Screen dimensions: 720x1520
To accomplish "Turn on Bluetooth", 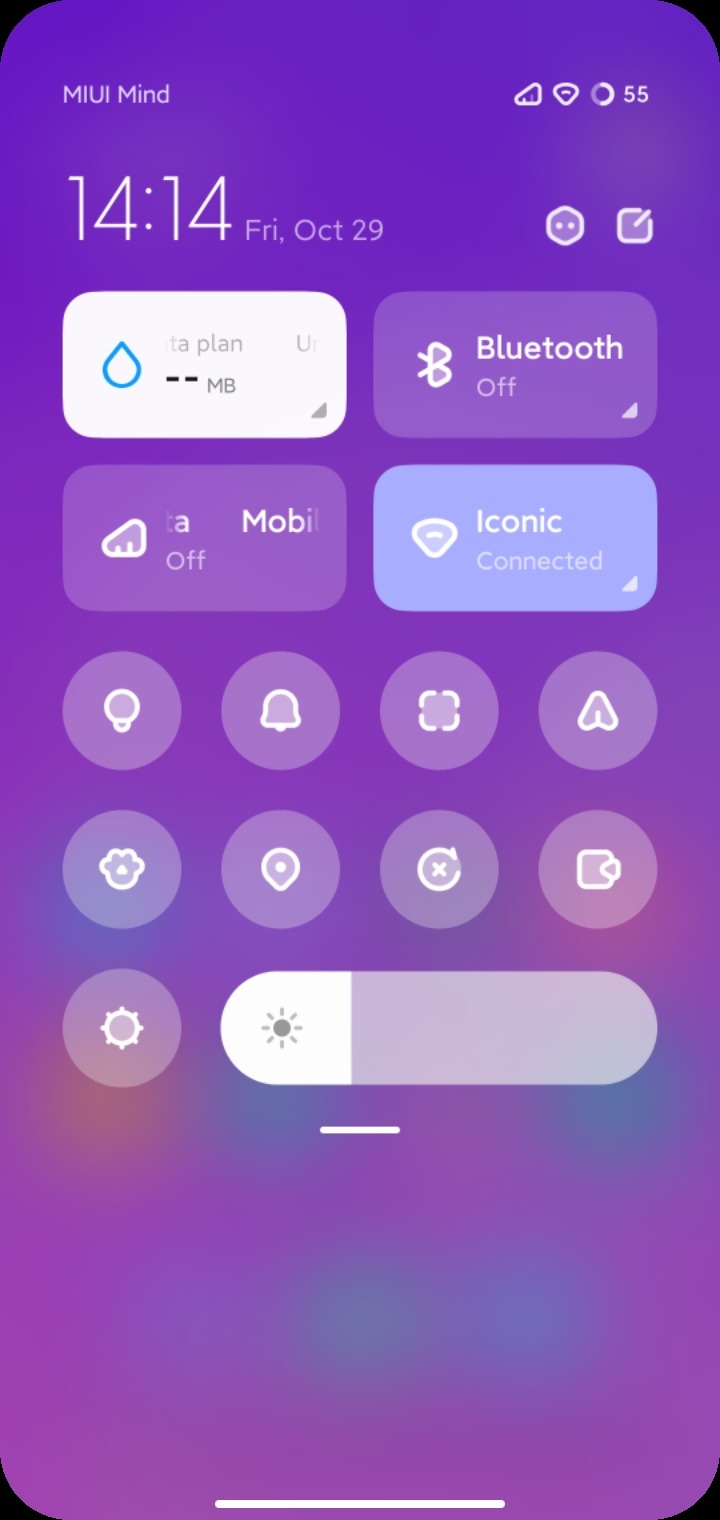I will point(515,365).
